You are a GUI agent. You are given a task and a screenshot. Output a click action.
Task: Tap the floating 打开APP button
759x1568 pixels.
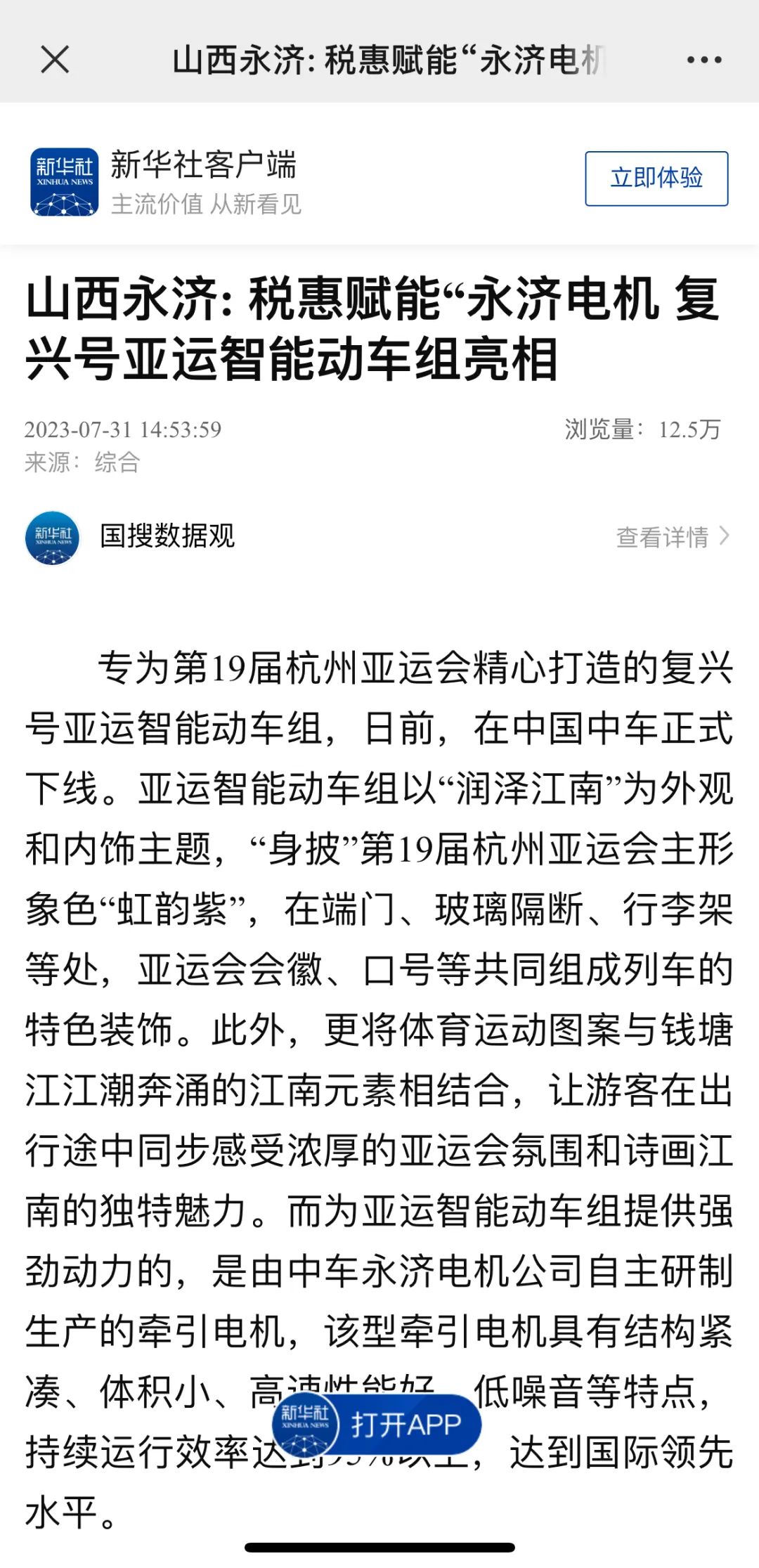377,1425
